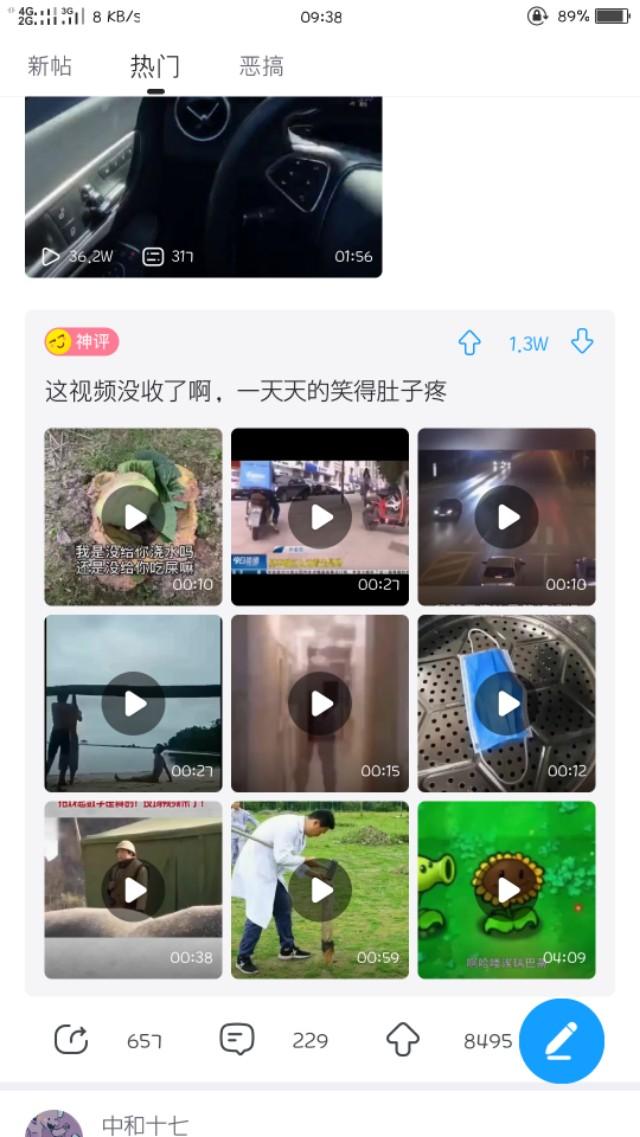This screenshot has height=1137, width=640.
Task: Upvote the 神评 comment
Action: pos(470,342)
